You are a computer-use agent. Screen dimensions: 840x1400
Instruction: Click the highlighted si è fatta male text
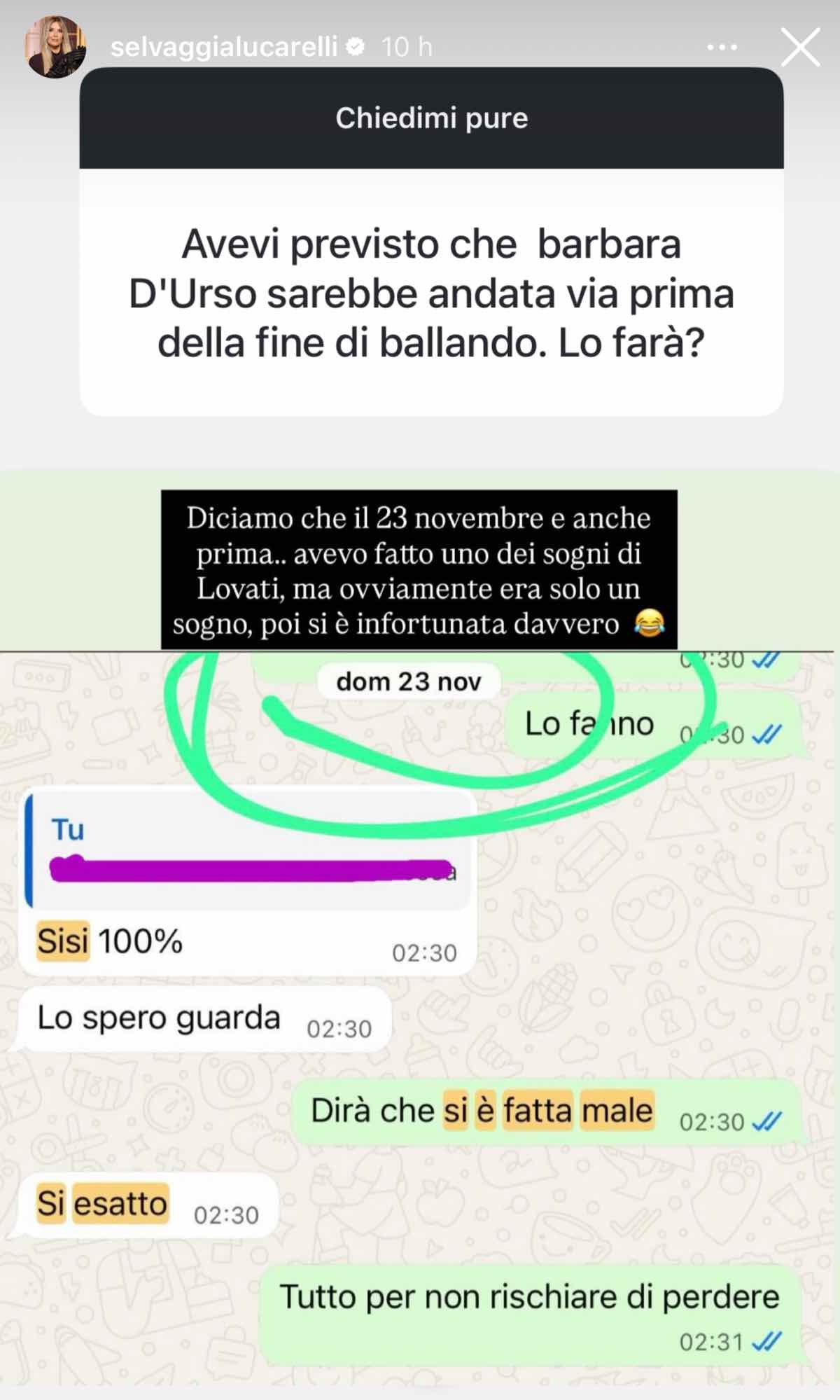tap(550, 1109)
